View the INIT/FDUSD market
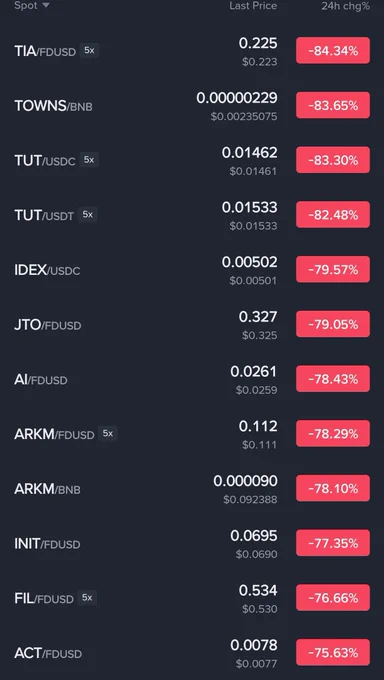The image size is (384, 680). point(192,543)
